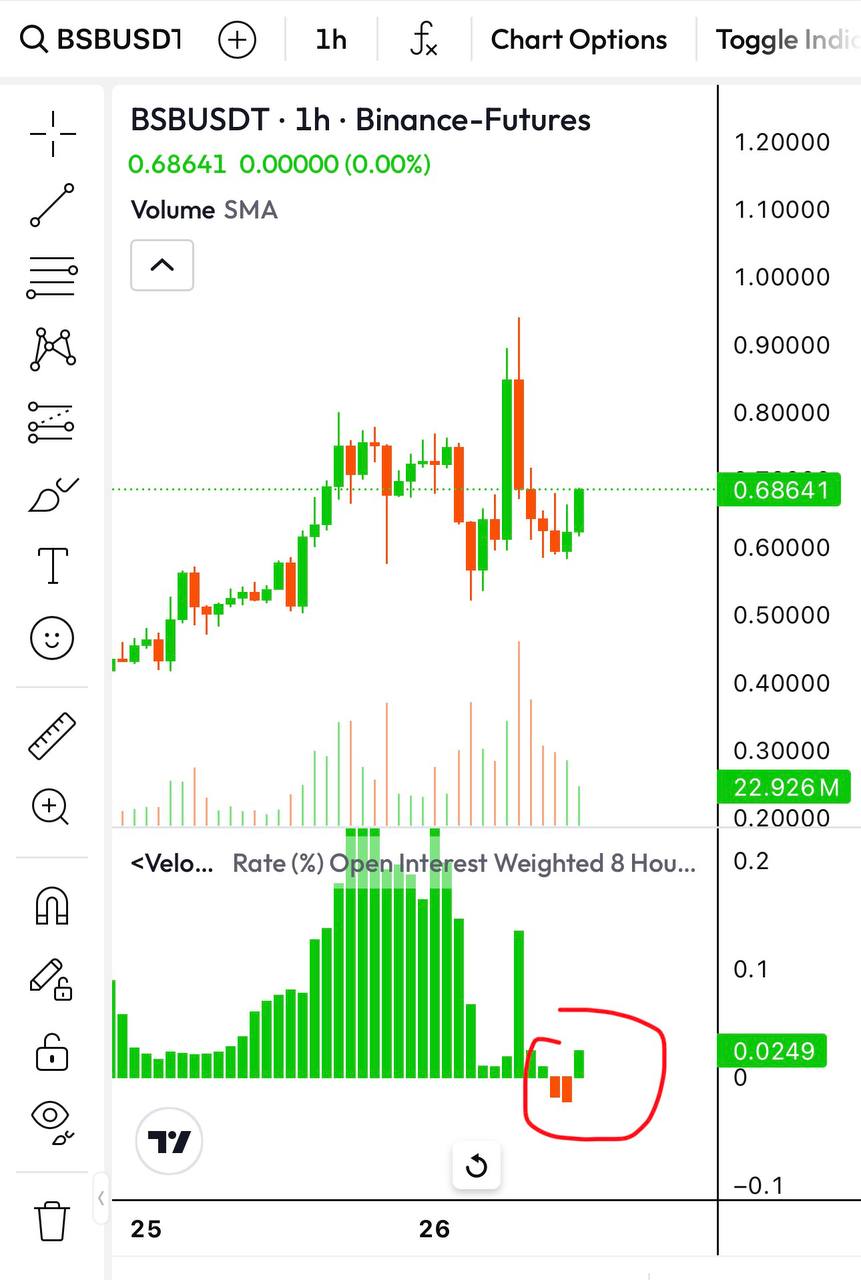Open the emoji icons tool
Screen dimensions: 861x1280
pyautogui.click(x=52, y=638)
